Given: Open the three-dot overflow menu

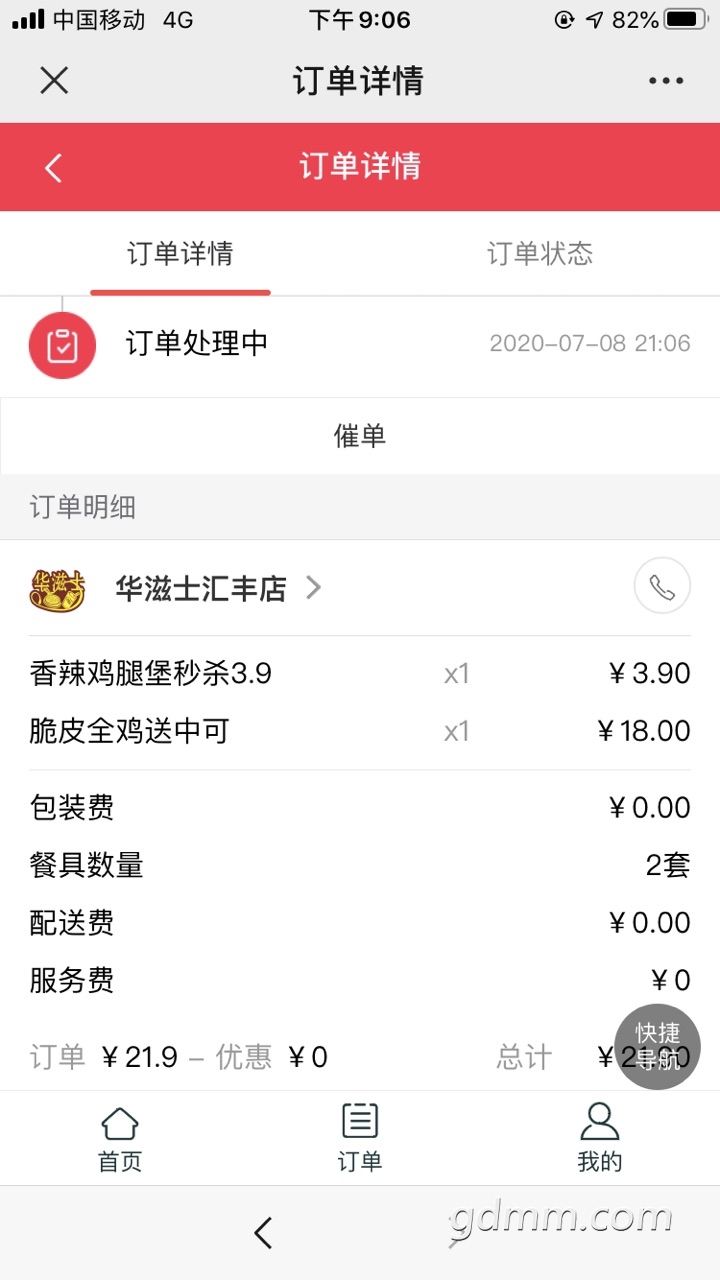Looking at the screenshot, I should 666,80.
